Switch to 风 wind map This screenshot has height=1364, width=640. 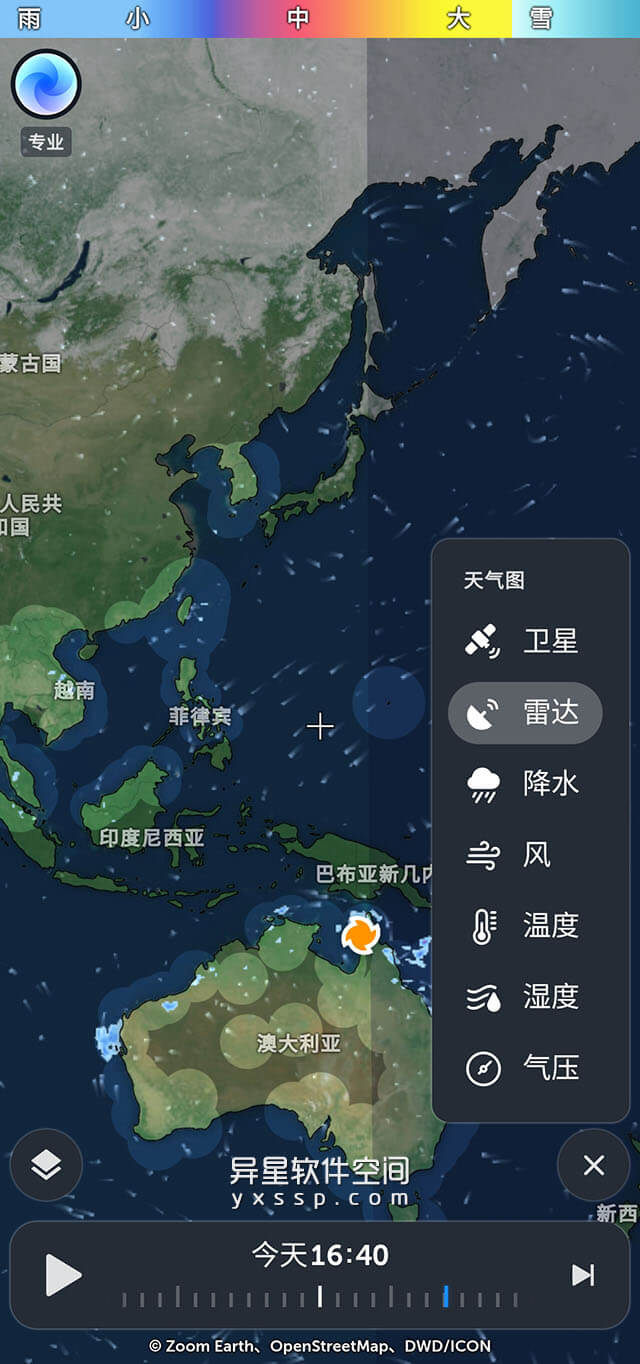[525, 855]
